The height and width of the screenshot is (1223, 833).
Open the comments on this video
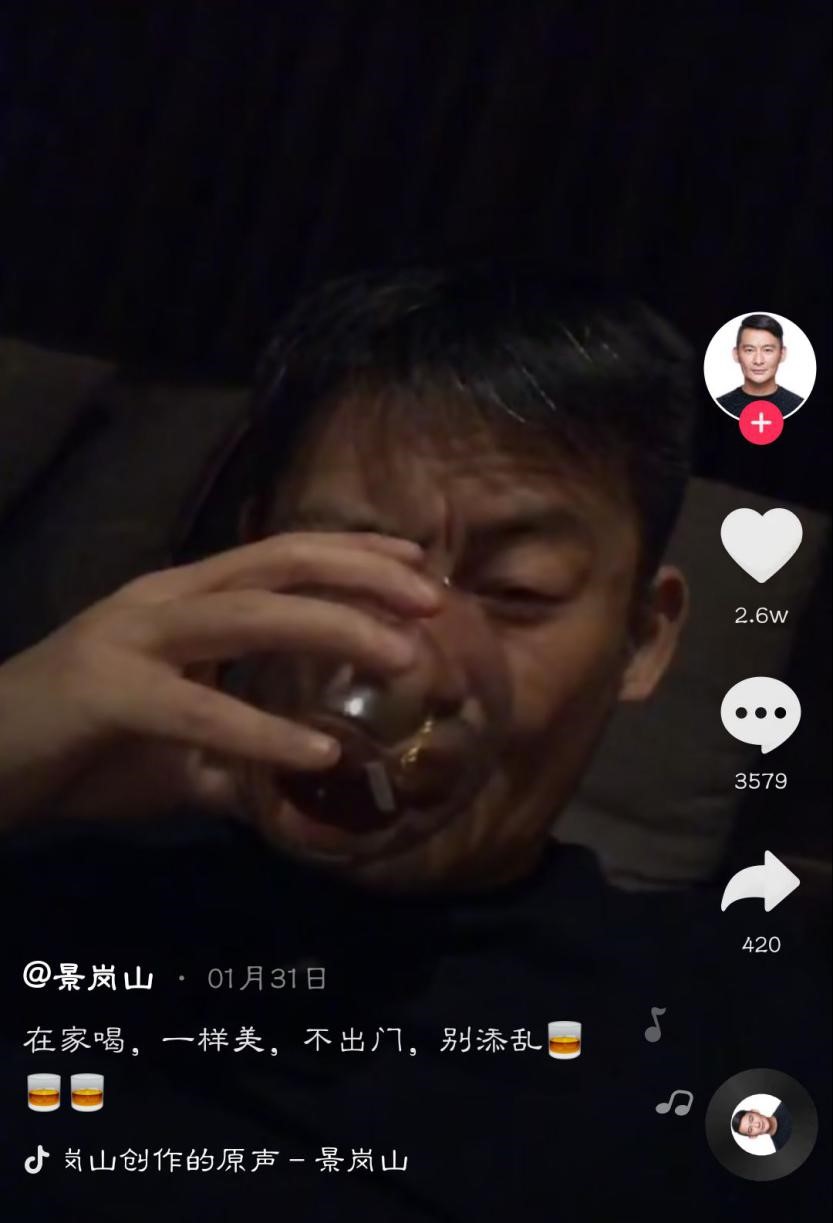pos(761,714)
